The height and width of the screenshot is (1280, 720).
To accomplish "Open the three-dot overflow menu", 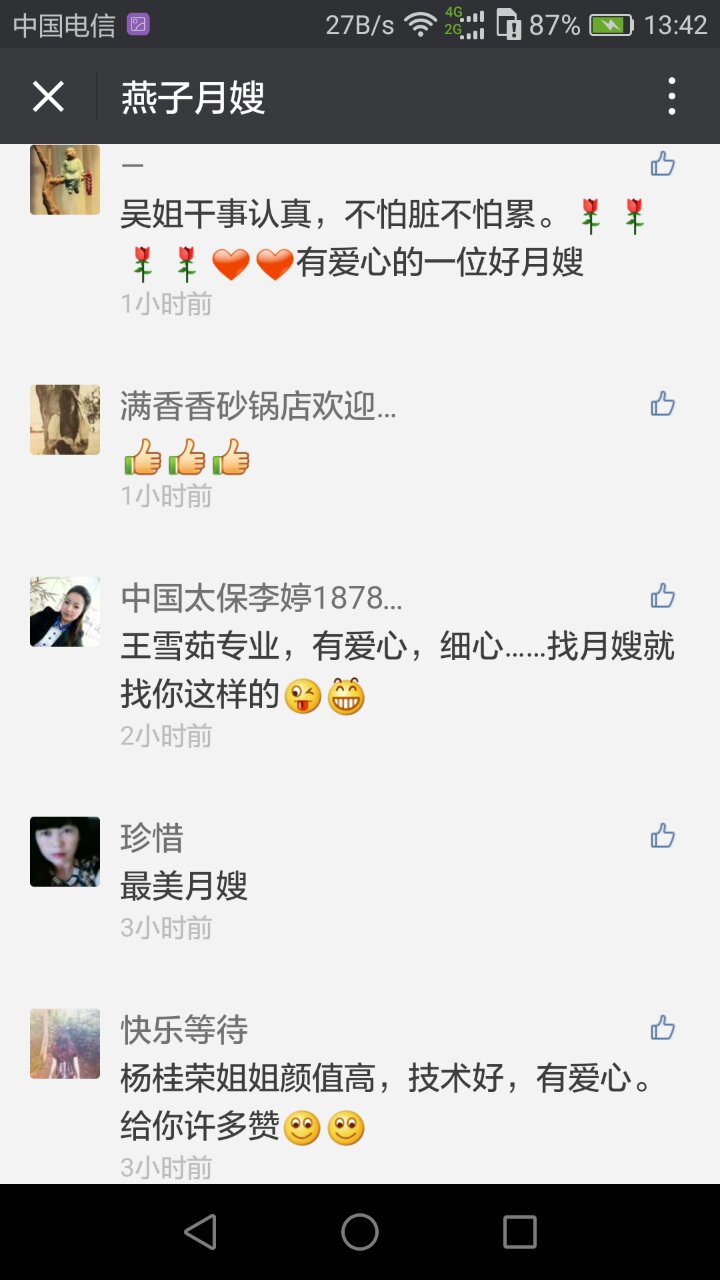I will point(671,97).
